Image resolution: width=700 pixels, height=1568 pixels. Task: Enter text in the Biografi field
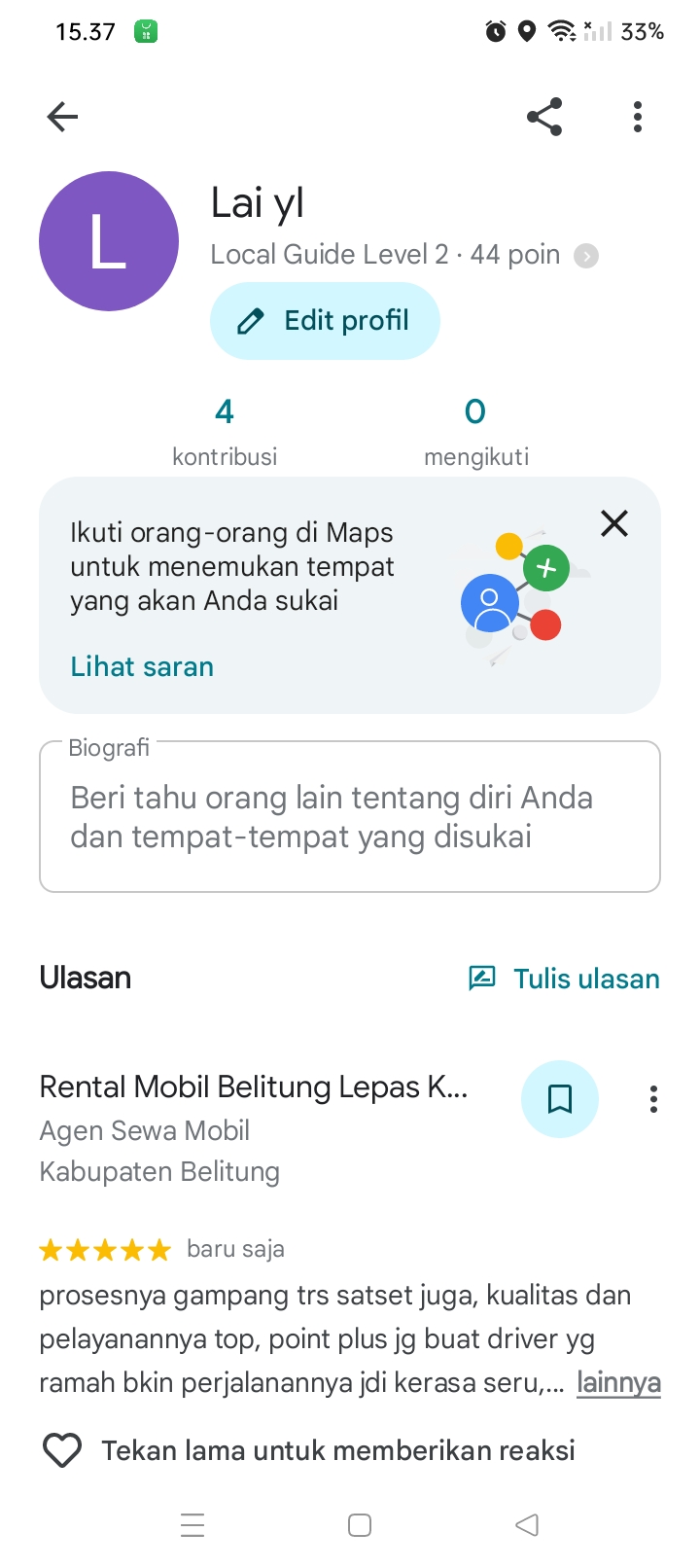point(350,817)
